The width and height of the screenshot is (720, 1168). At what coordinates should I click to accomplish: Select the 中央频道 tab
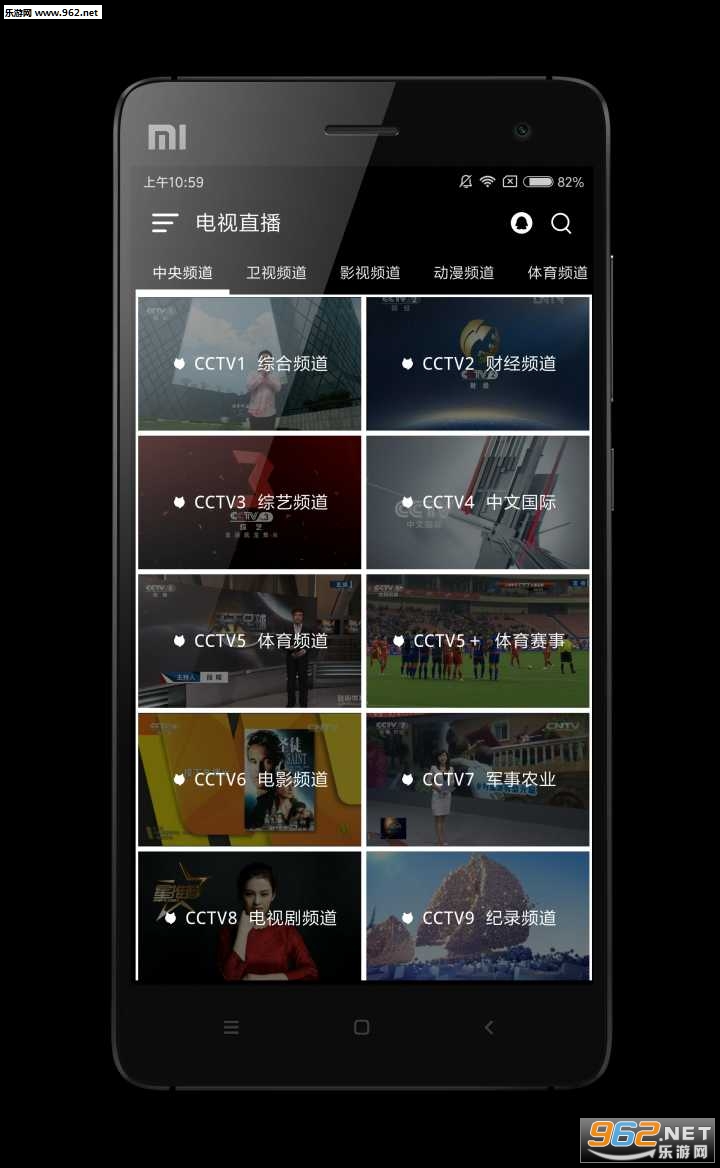182,273
